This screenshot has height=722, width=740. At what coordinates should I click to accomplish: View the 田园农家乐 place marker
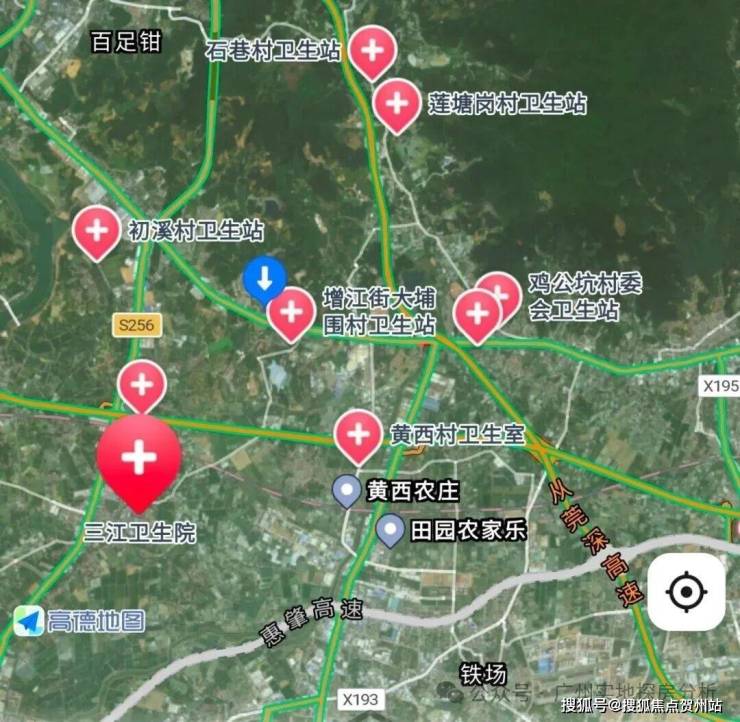pyautogui.click(x=390, y=530)
